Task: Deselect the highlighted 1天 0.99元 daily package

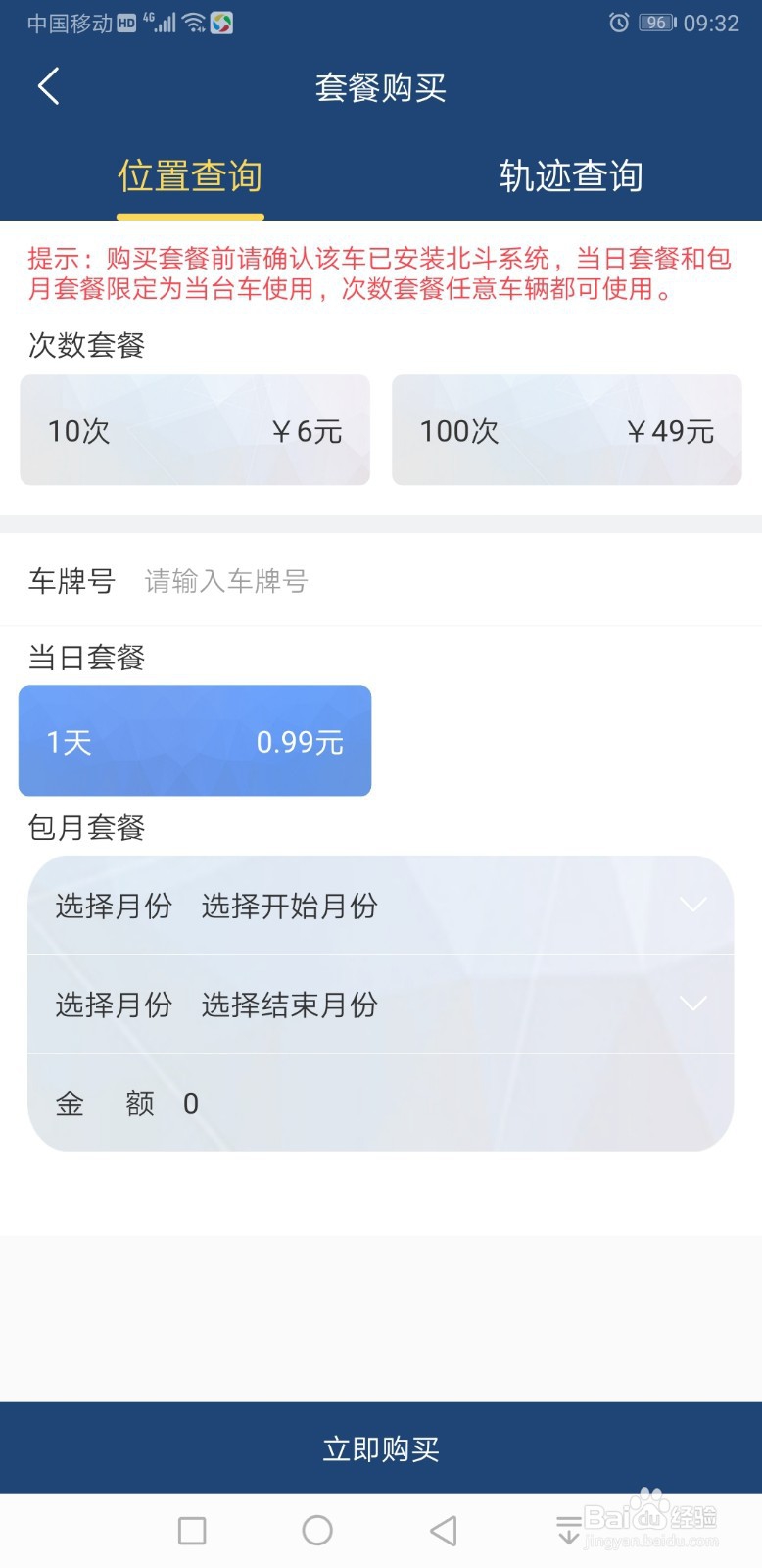Action: 194,741
